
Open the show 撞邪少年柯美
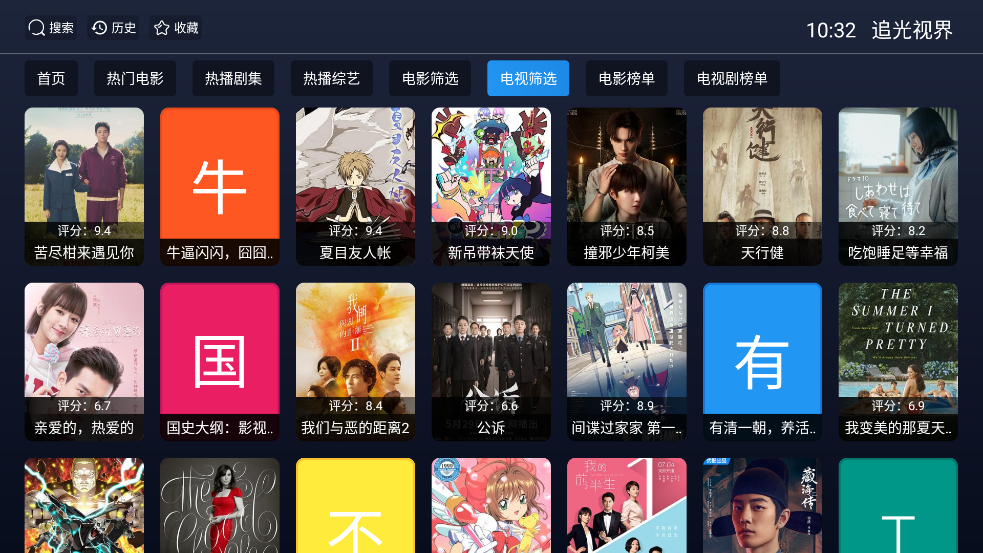click(x=627, y=186)
